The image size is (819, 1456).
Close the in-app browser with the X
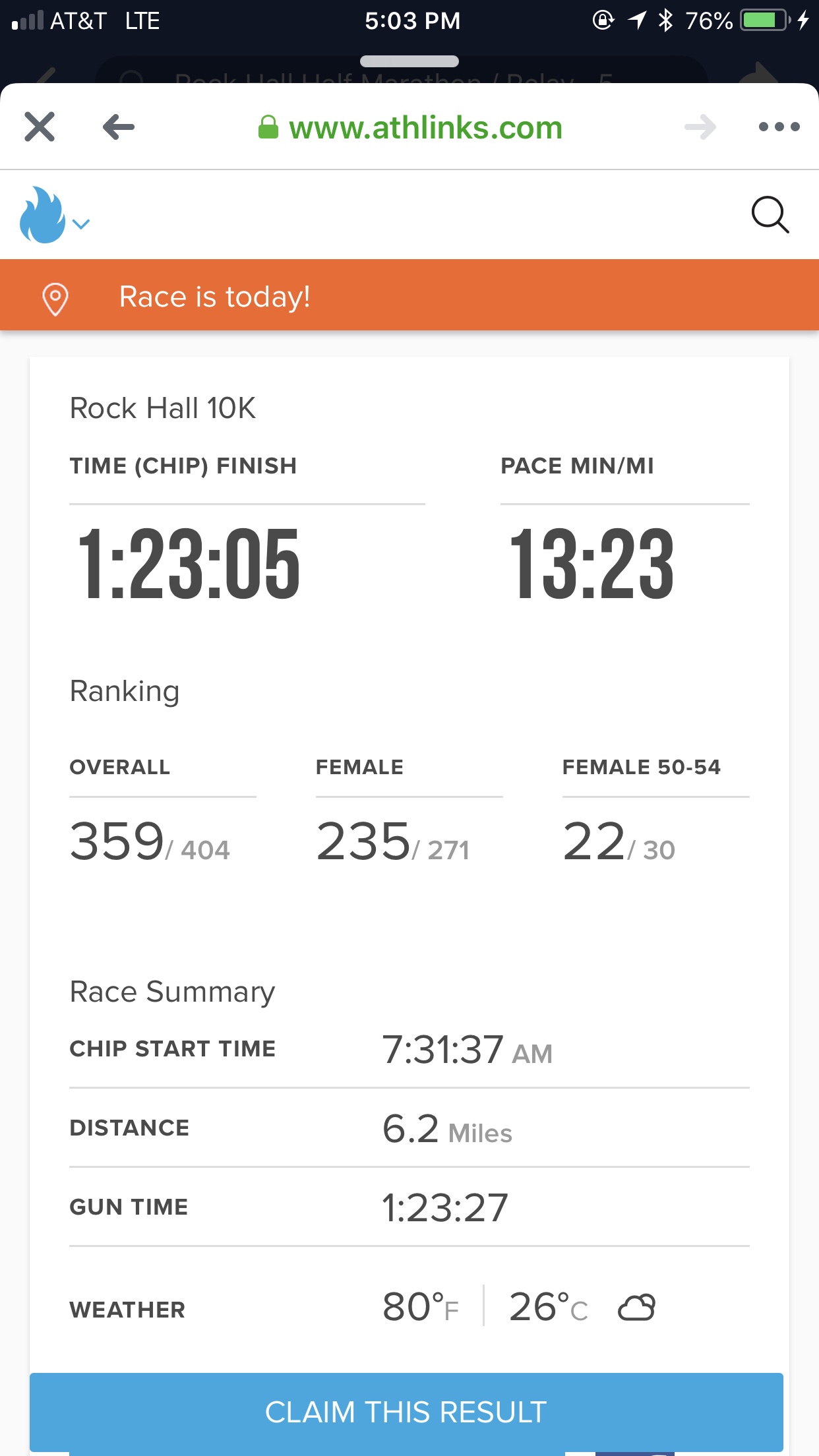click(x=40, y=127)
